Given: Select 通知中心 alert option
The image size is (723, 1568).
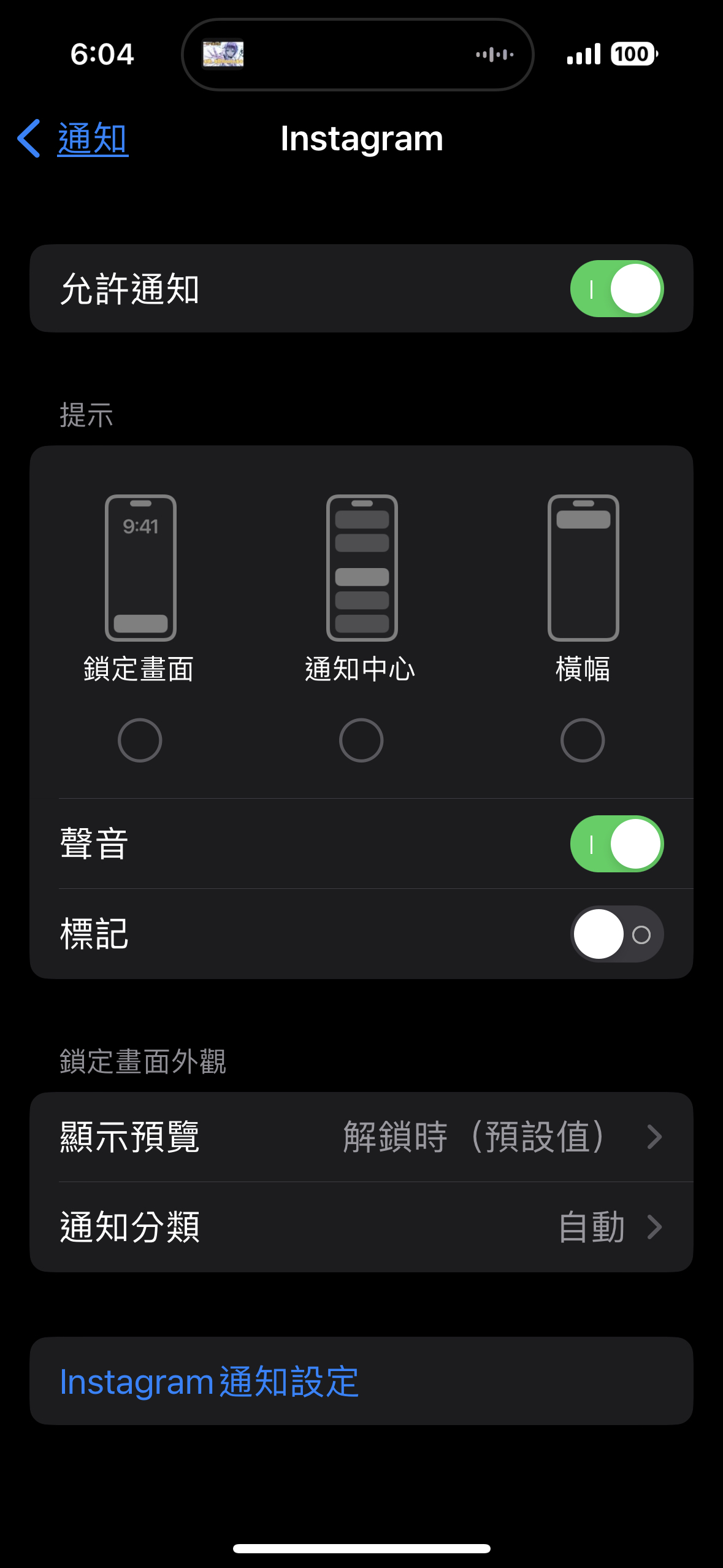Looking at the screenshot, I should (361, 740).
